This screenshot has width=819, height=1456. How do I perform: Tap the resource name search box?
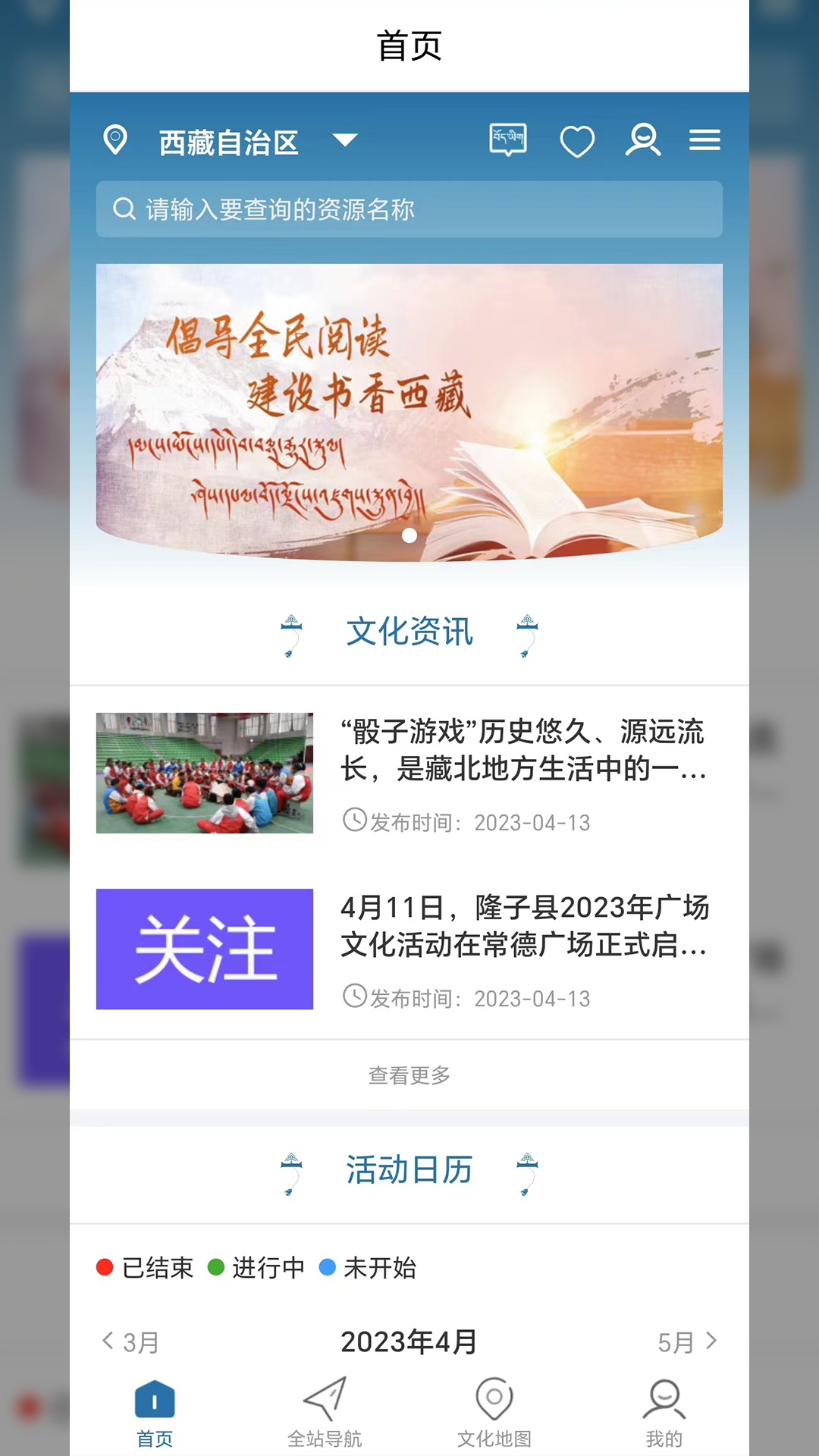click(x=409, y=209)
